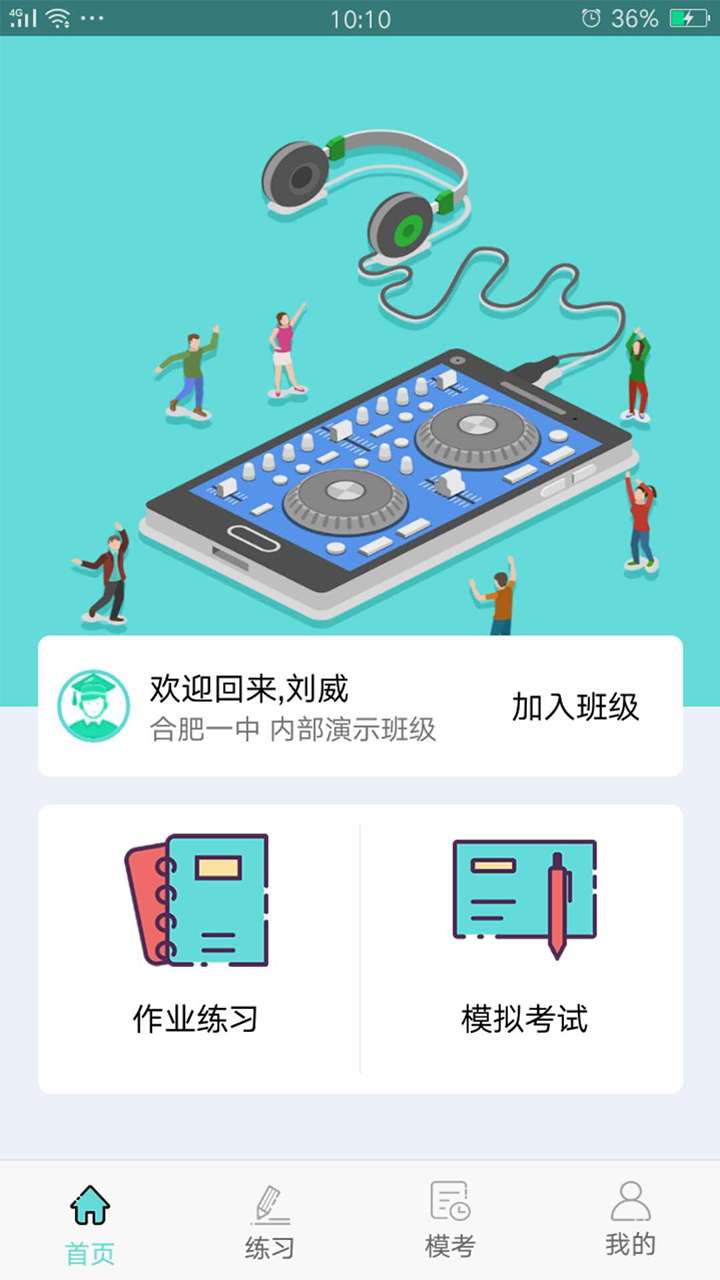Viewport: 720px width, 1280px height.
Task: Go to the 模考 tab
Action: [x=450, y=1222]
